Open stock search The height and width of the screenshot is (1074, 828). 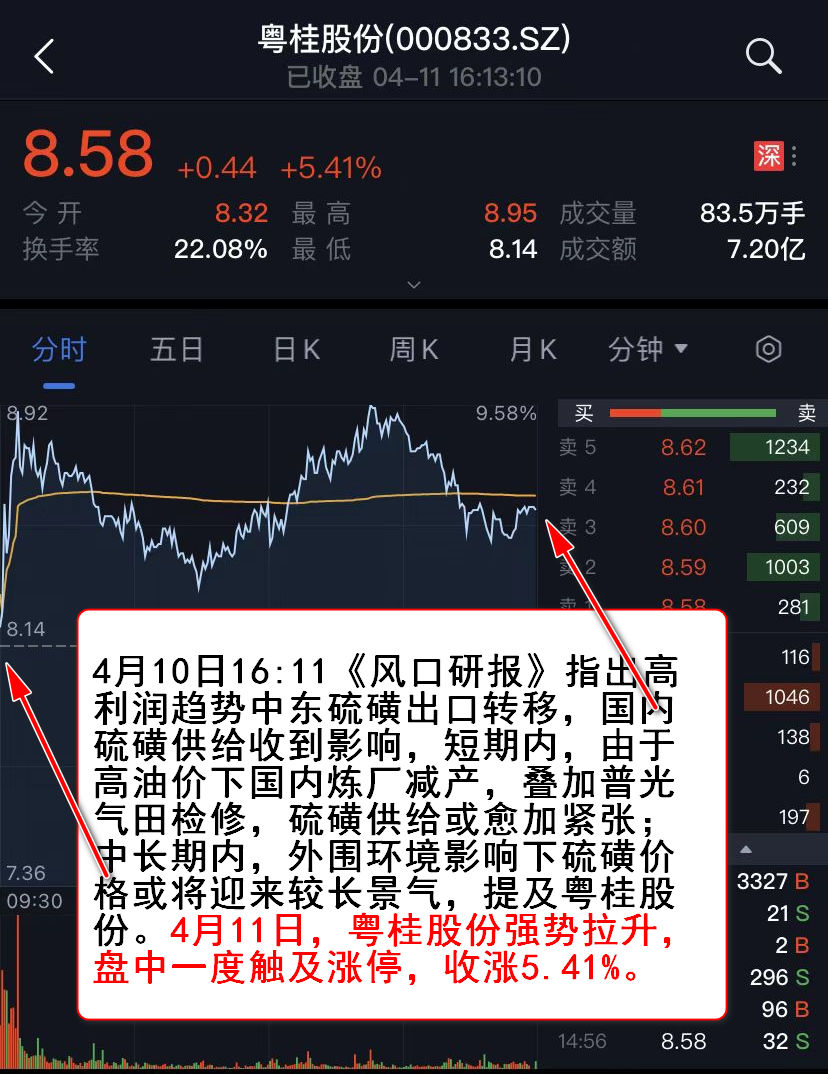[763, 56]
